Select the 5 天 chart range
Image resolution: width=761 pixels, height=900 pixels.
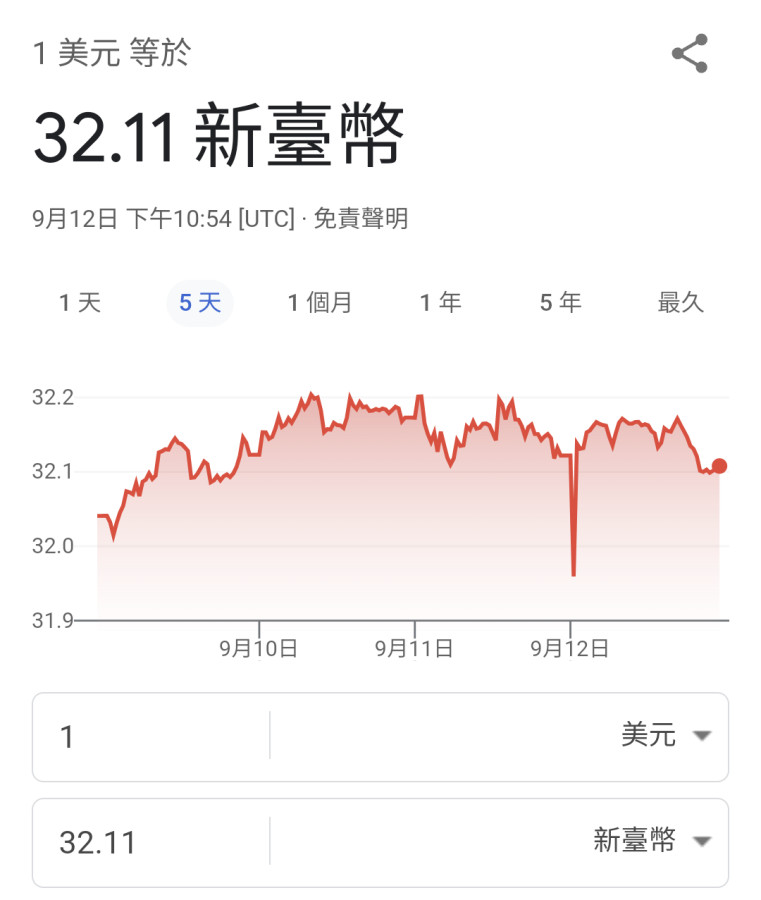pyautogui.click(x=200, y=303)
